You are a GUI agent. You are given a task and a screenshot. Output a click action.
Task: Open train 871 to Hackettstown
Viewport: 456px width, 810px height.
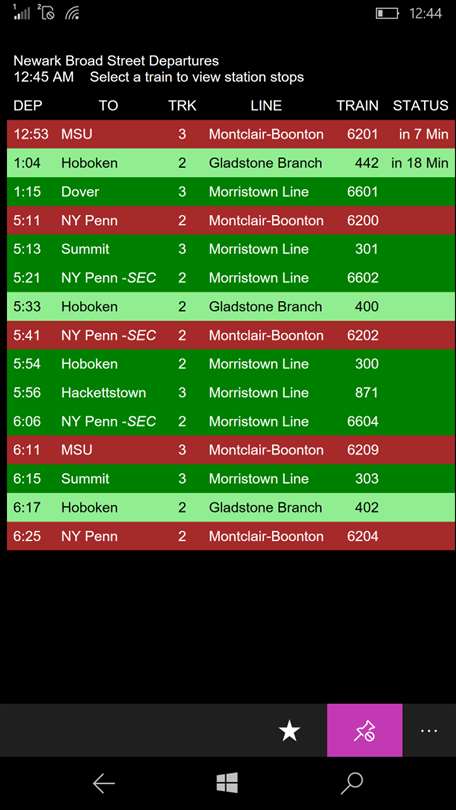[231, 393]
